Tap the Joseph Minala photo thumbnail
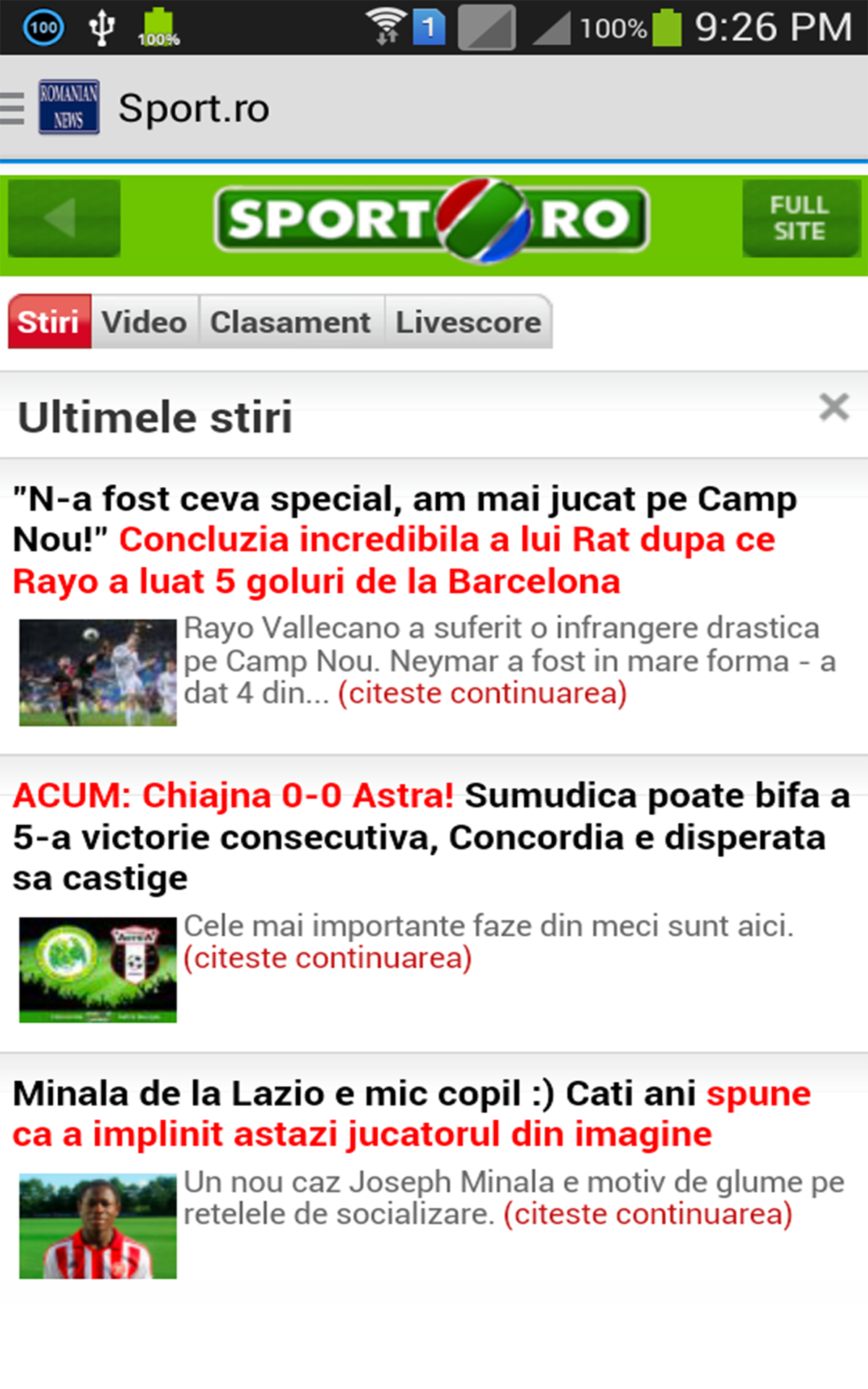This screenshot has height=1389, width=868. click(98, 1226)
